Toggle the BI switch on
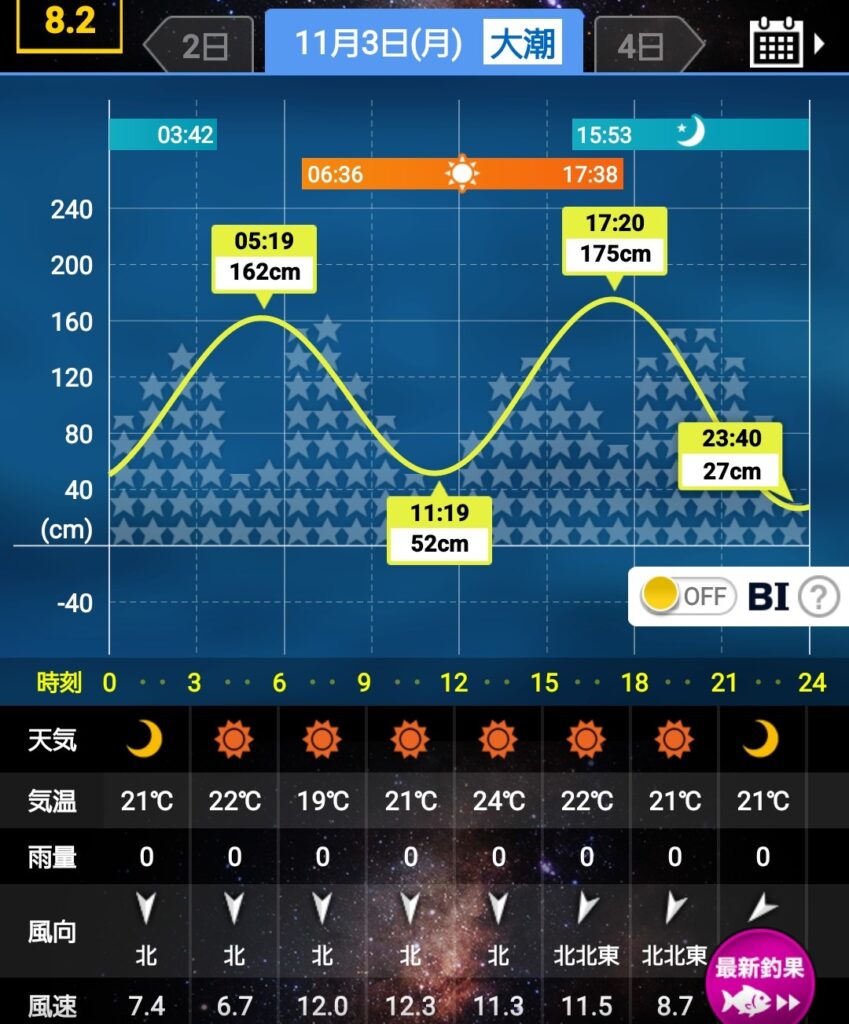Viewport: 849px width, 1024px height. (688, 597)
